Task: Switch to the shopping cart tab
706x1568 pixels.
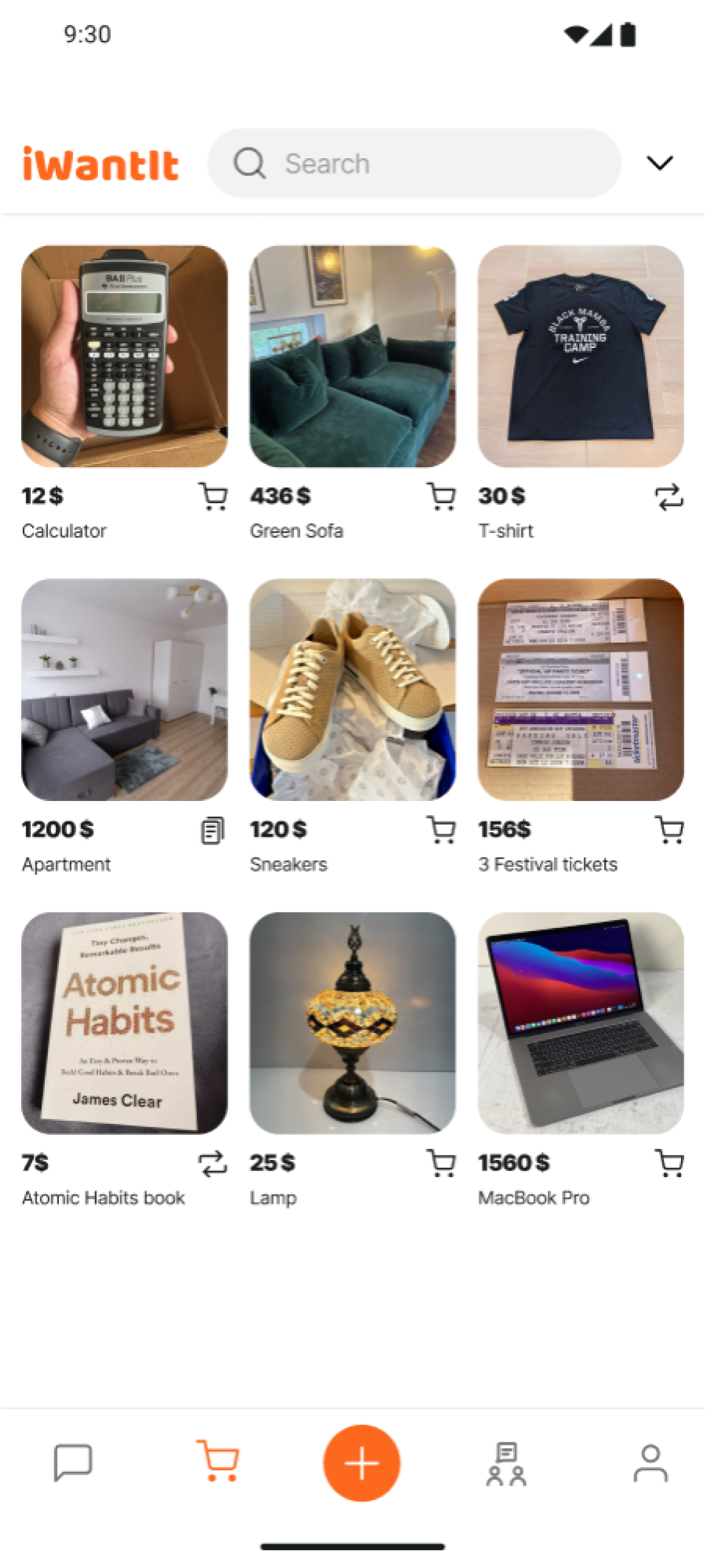Action: pos(218,1461)
